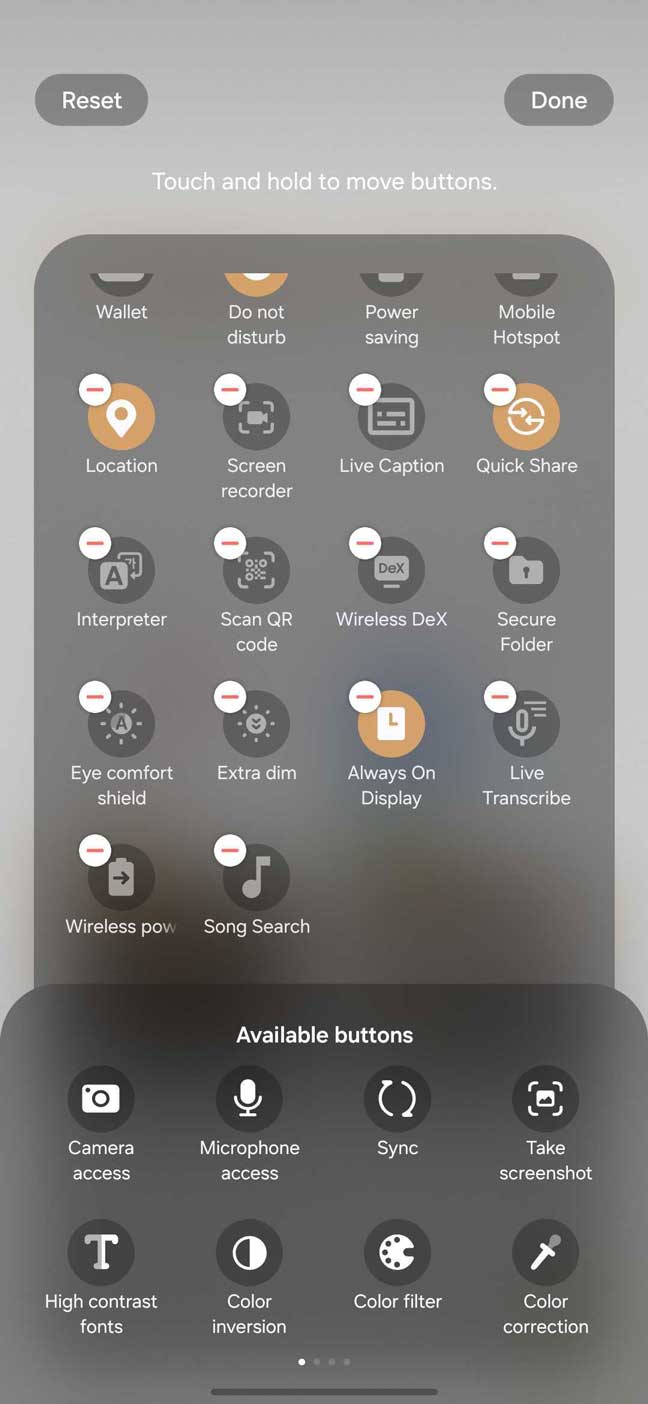Image resolution: width=648 pixels, height=1404 pixels.
Task: Confirm changes with the Done button
Action: point(558,100)
